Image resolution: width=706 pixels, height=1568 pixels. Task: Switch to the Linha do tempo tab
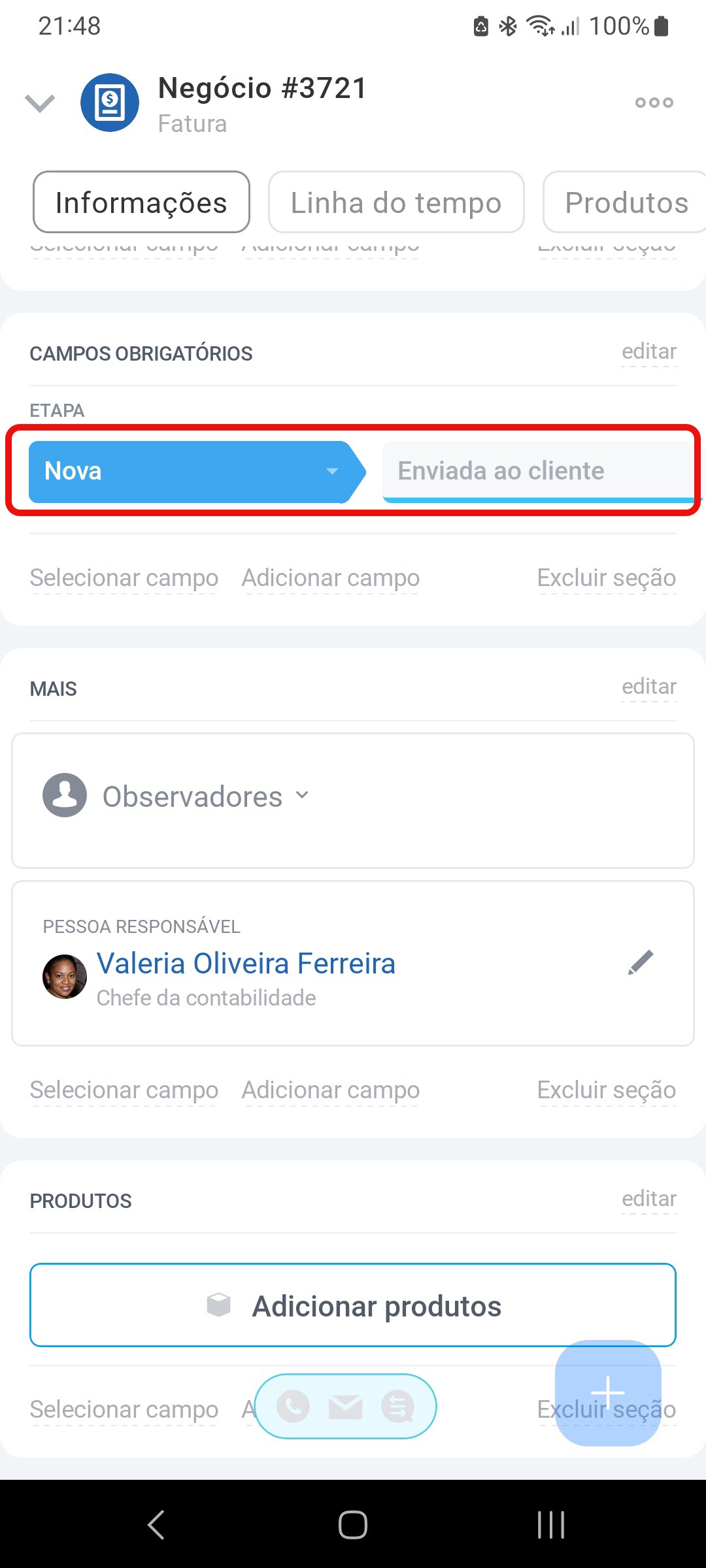click(x=395, y=203)
